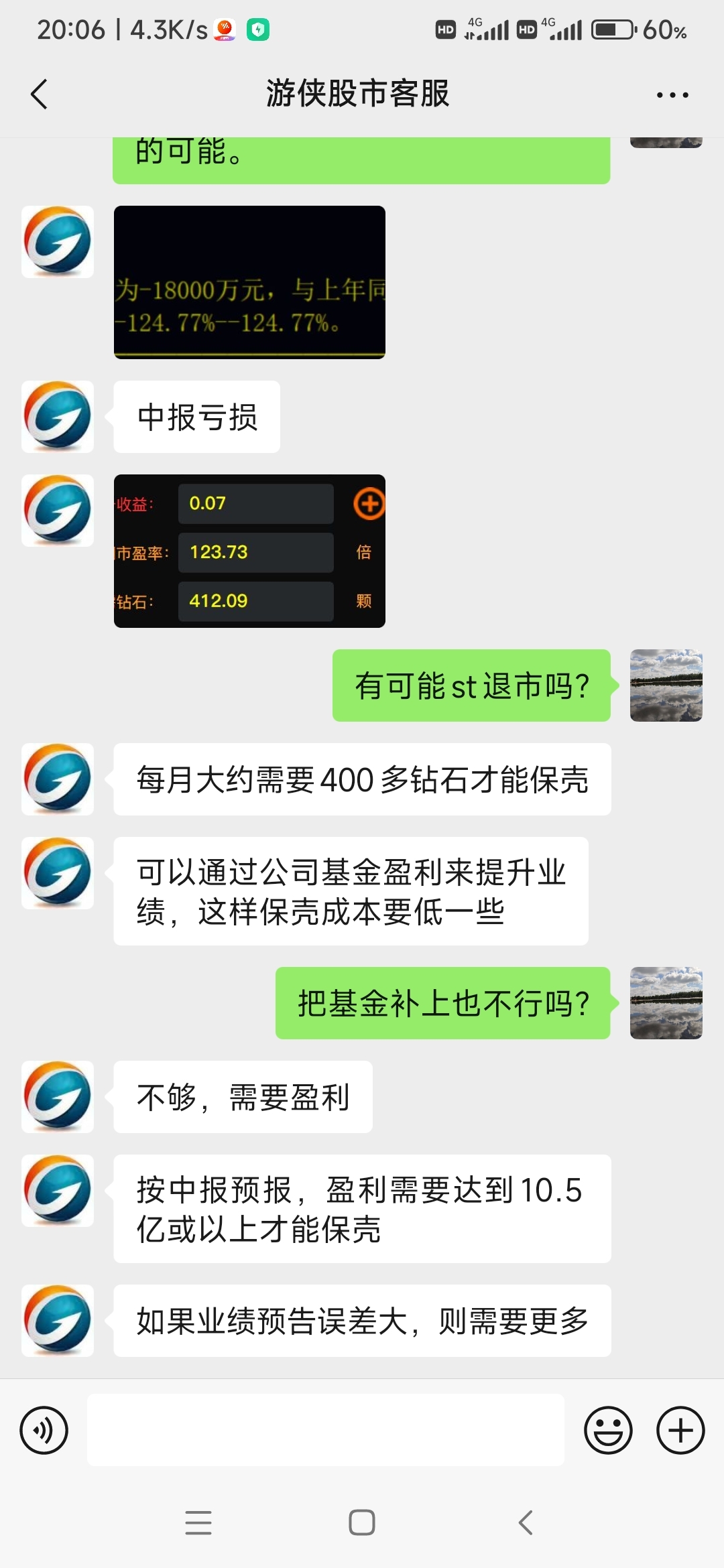Open the system recent apps menu
Viewport: 724px width, 1568px height.
pos(198,1522)
